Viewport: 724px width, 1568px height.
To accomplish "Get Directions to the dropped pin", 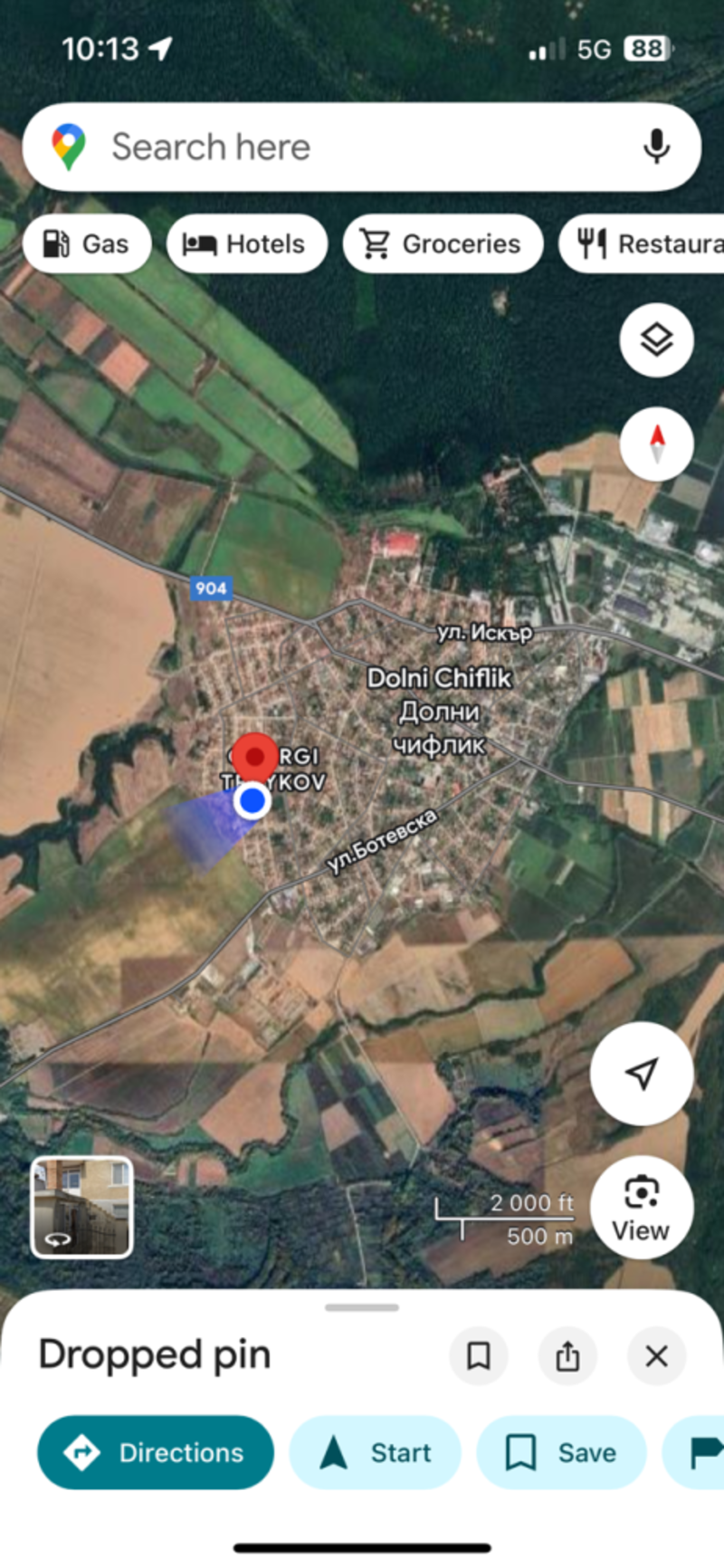I will (x=156, y=1452).
